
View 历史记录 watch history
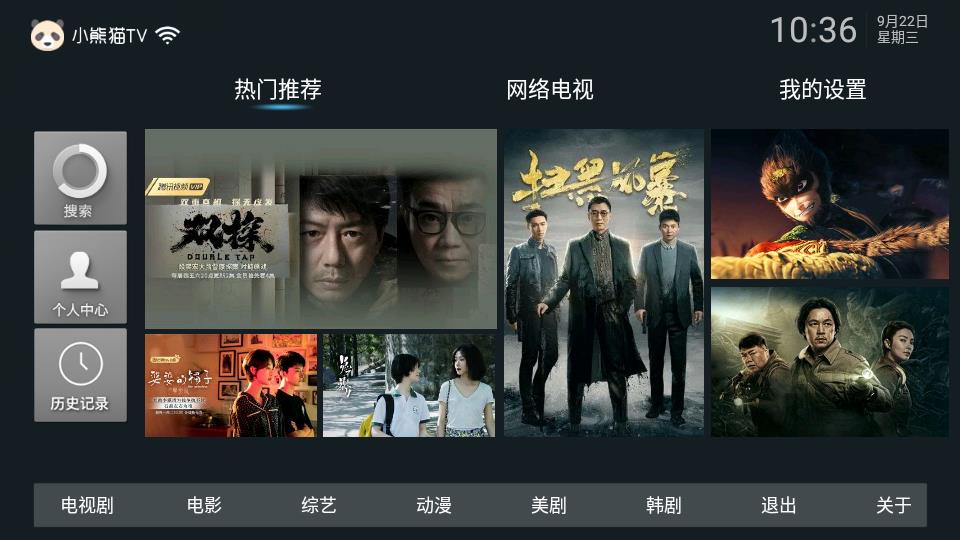click(80, 374)
